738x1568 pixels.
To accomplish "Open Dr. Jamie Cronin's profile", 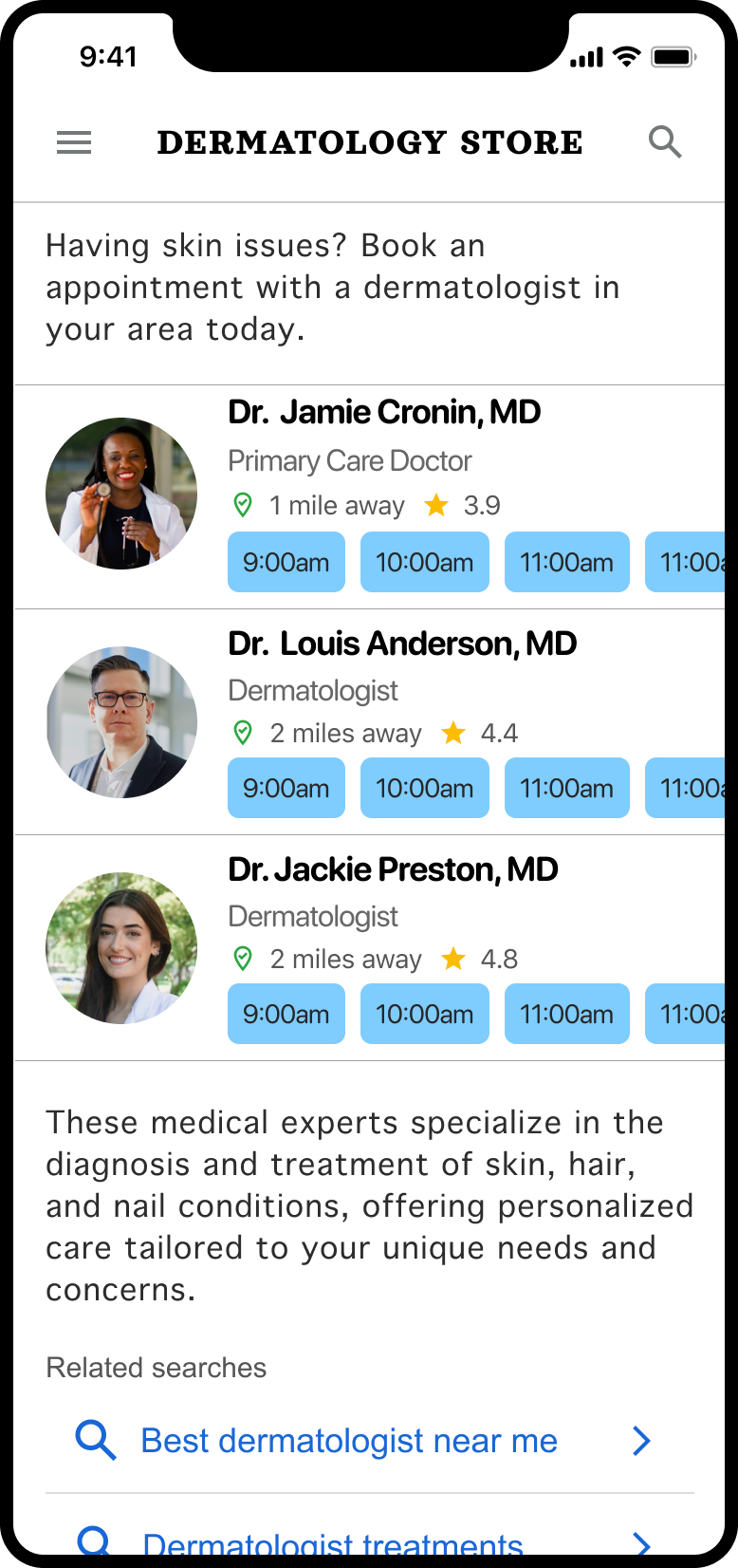I will 384,413.
